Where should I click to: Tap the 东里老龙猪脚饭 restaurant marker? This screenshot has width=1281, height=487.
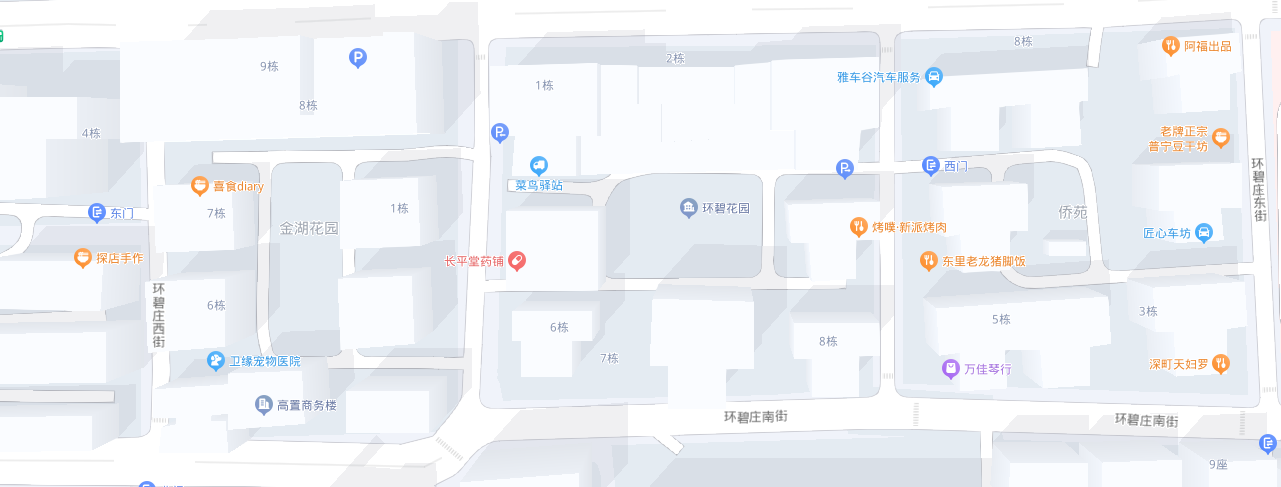pyautogui.click(x=928, y=261)
